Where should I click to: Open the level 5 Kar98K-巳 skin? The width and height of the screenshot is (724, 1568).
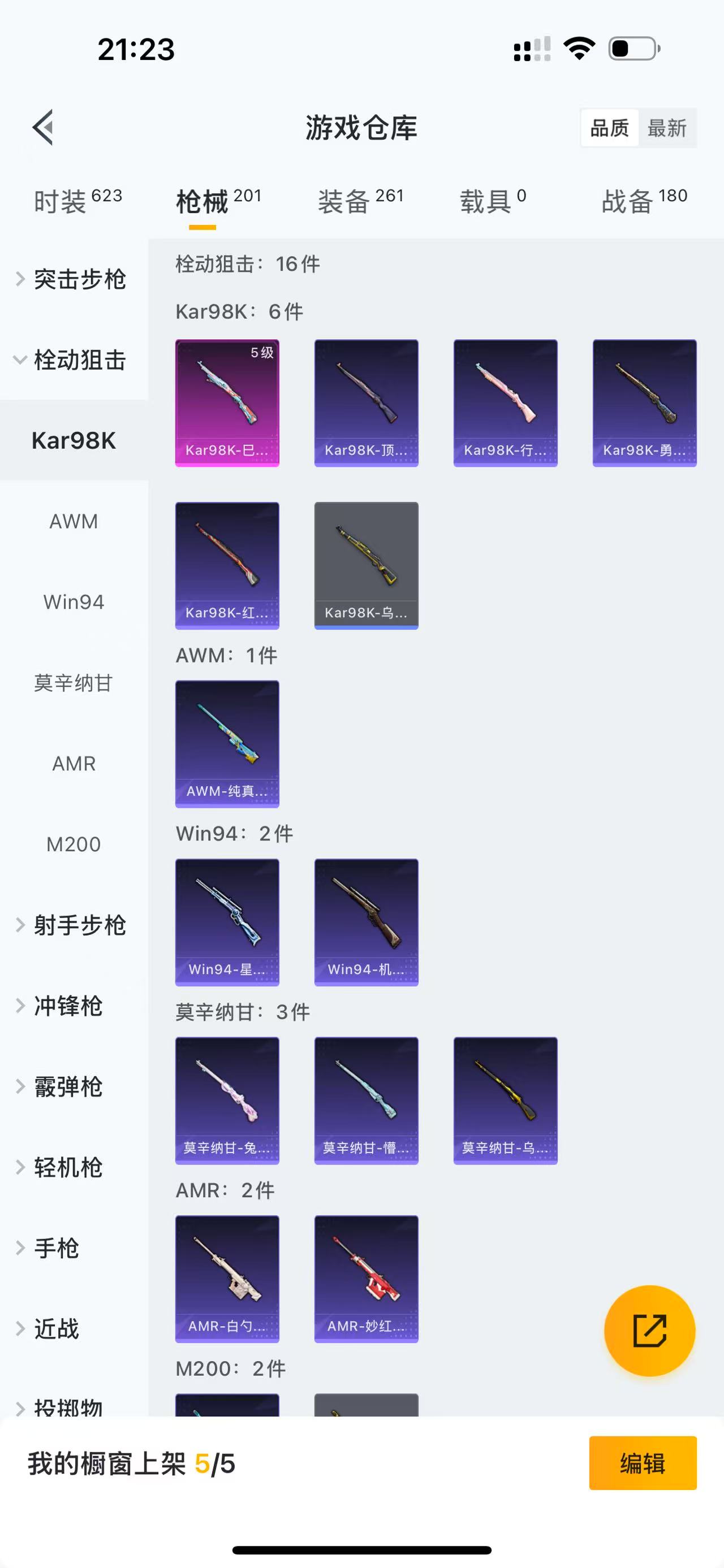[227, 403]
